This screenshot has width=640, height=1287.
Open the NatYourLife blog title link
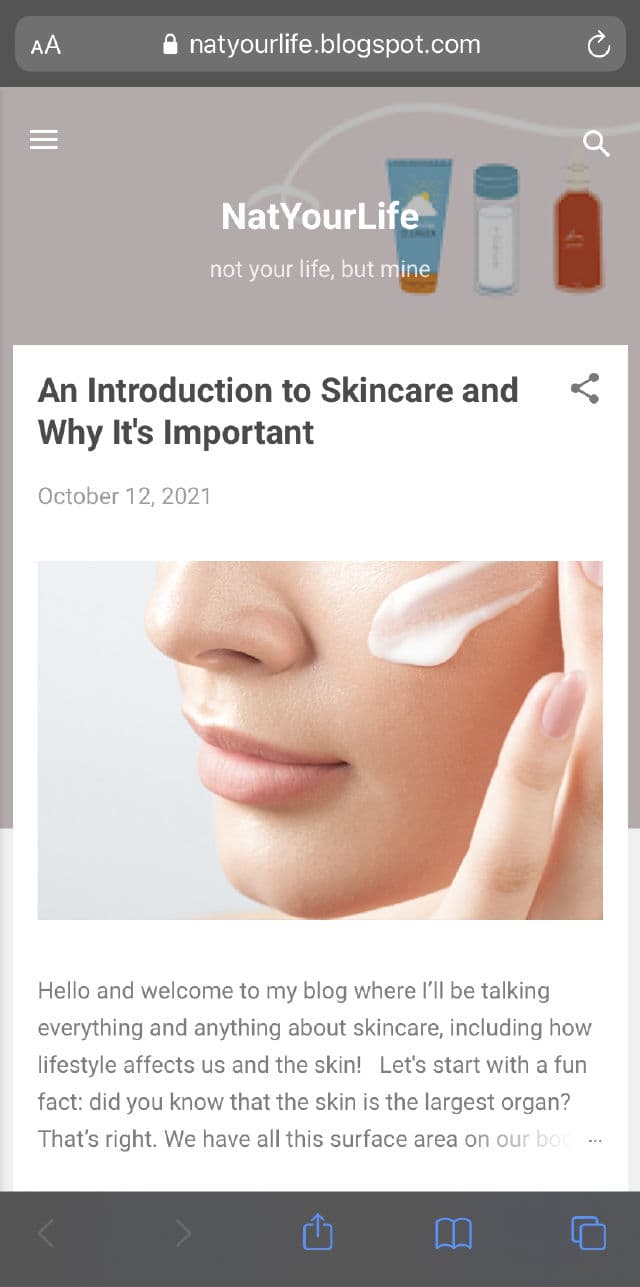(319, 216)
